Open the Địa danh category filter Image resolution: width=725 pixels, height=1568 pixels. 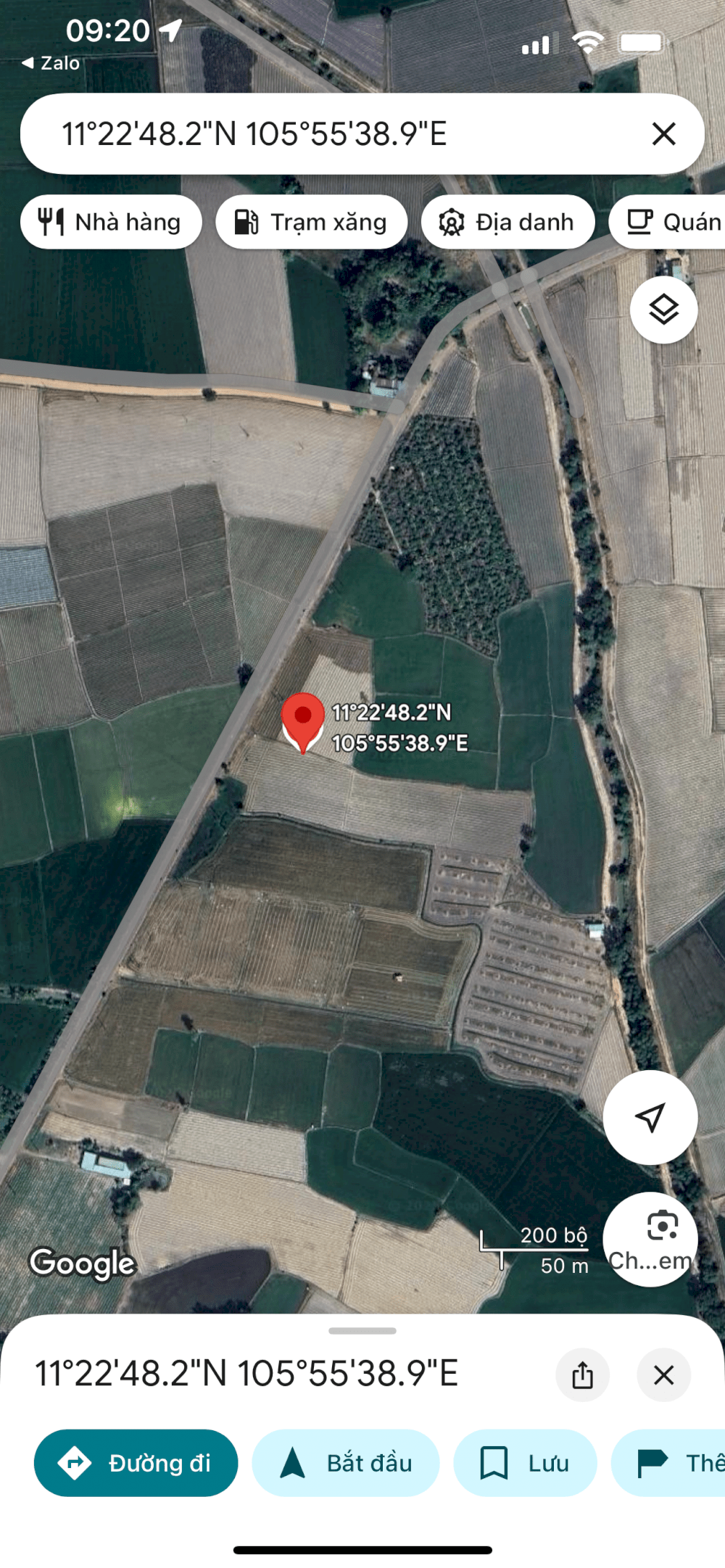(507, 222)
